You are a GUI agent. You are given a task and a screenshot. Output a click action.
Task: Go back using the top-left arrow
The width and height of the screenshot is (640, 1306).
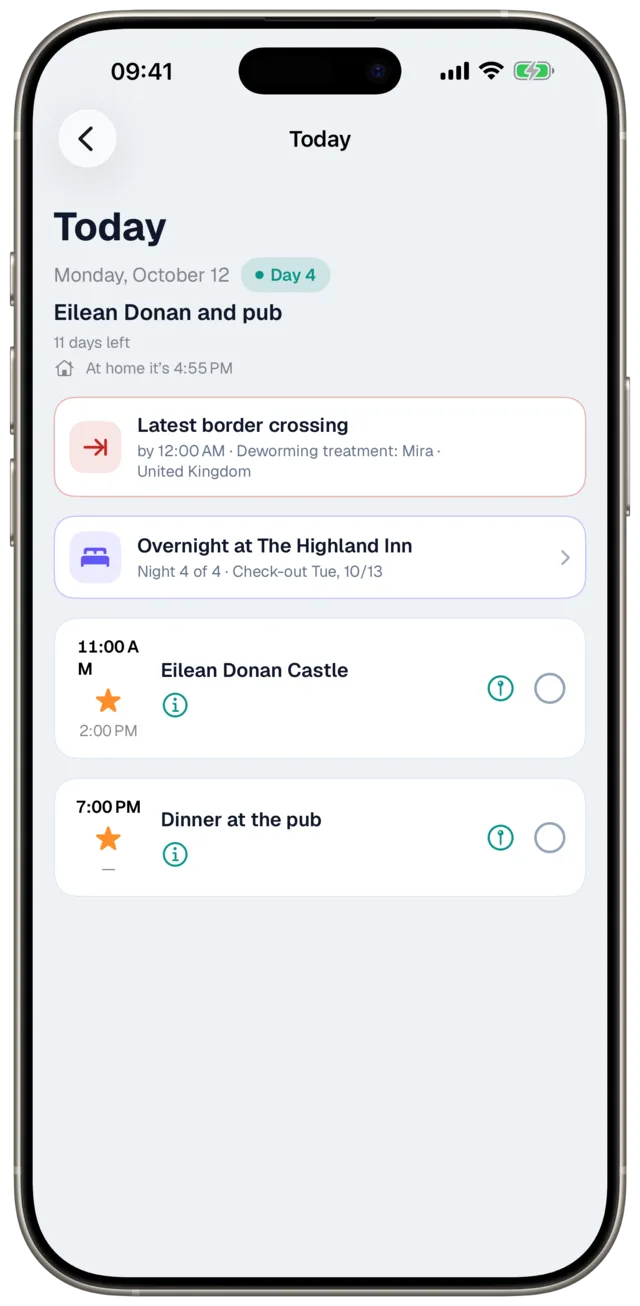tap(87, 139)
